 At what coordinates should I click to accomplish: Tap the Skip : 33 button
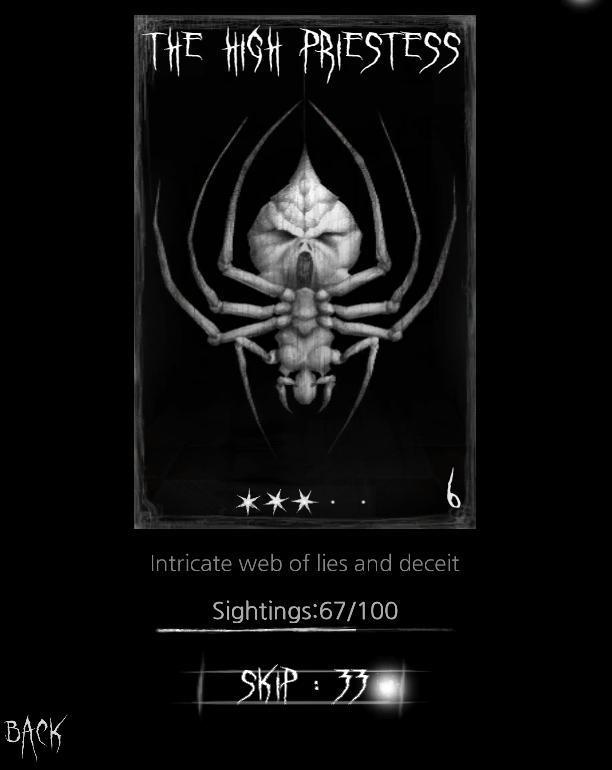[x=304, y=686]
